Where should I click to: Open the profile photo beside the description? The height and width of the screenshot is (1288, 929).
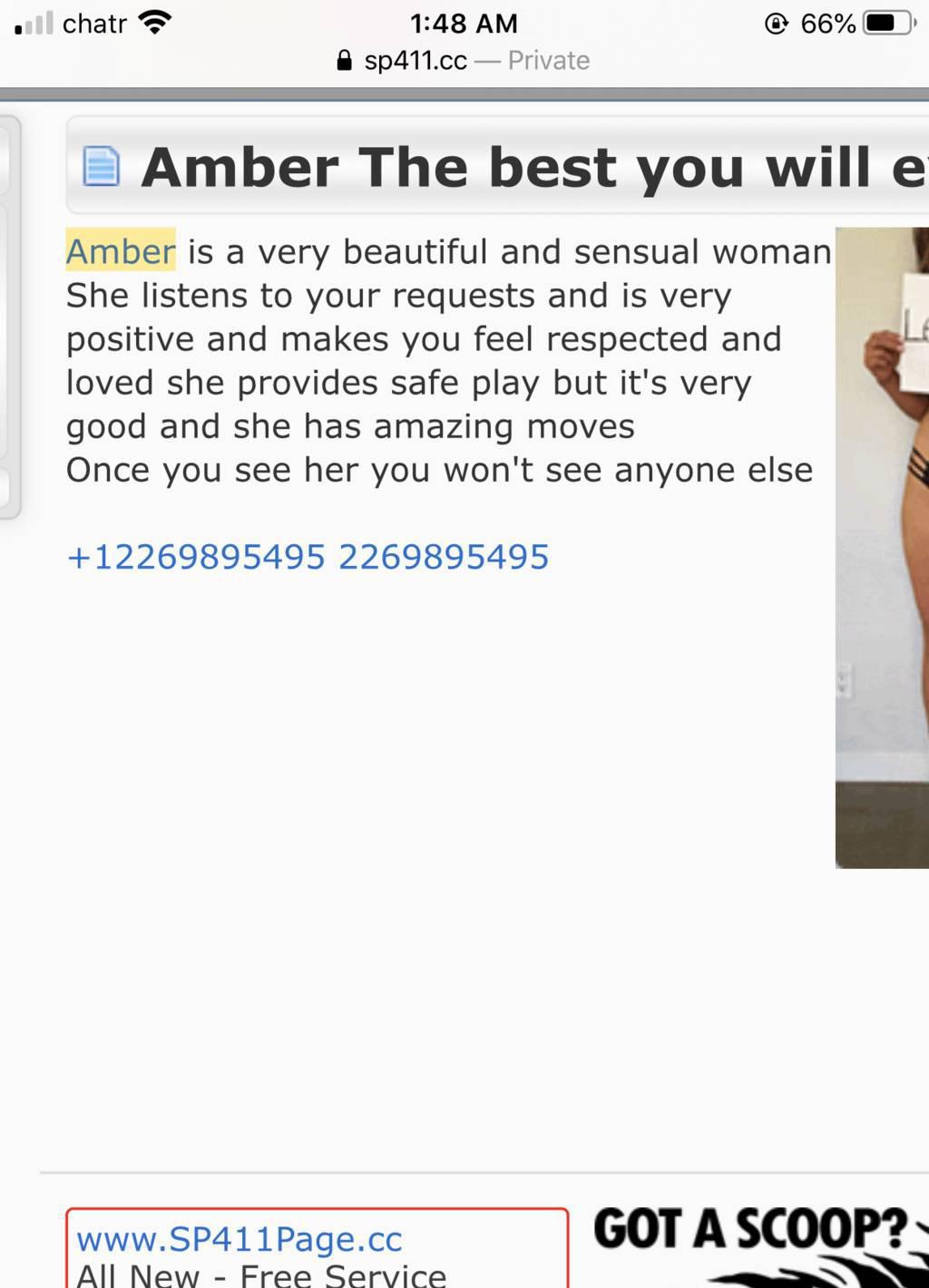click(x=882, y=548)
